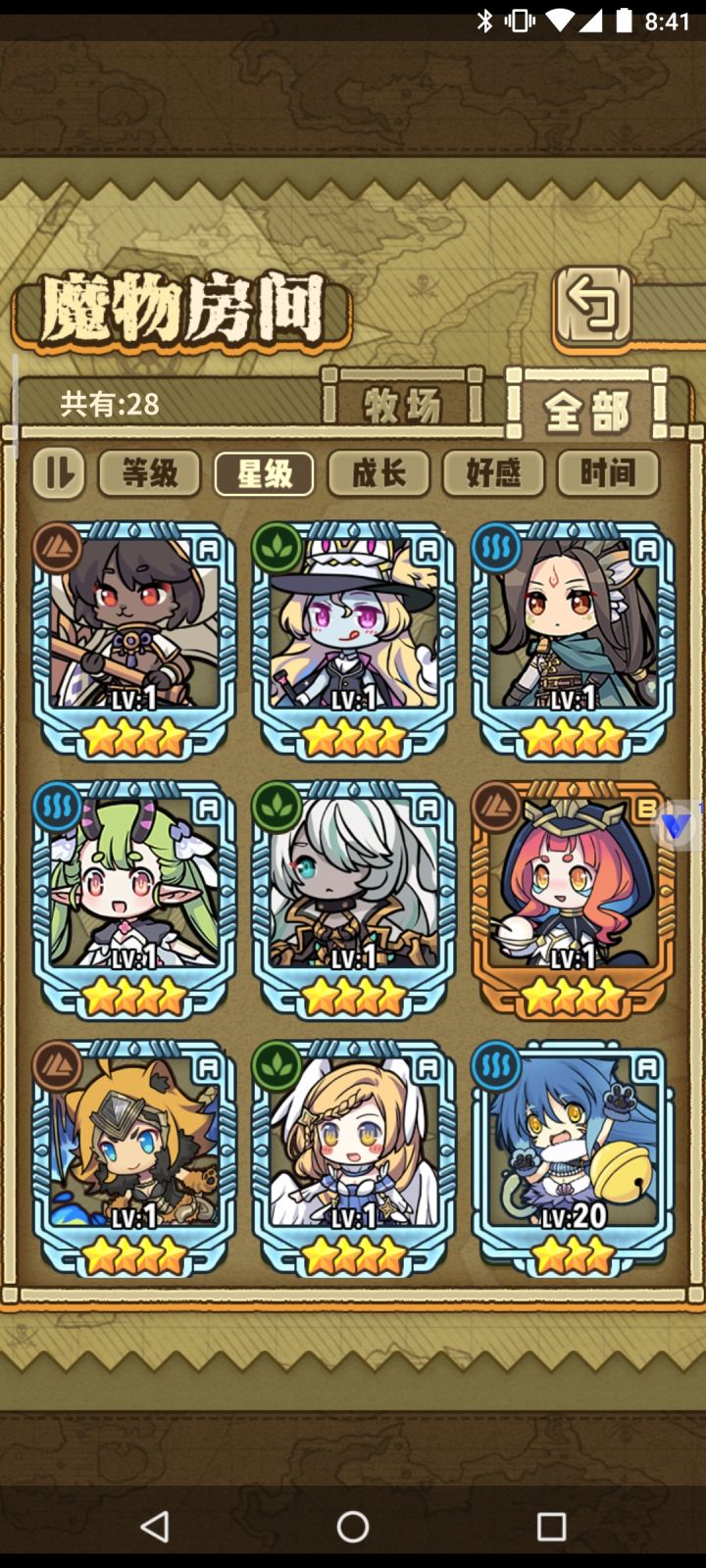Sort monsters by 好感 affection
Screen dimensions: 706x1568
(x=494, y=473)
